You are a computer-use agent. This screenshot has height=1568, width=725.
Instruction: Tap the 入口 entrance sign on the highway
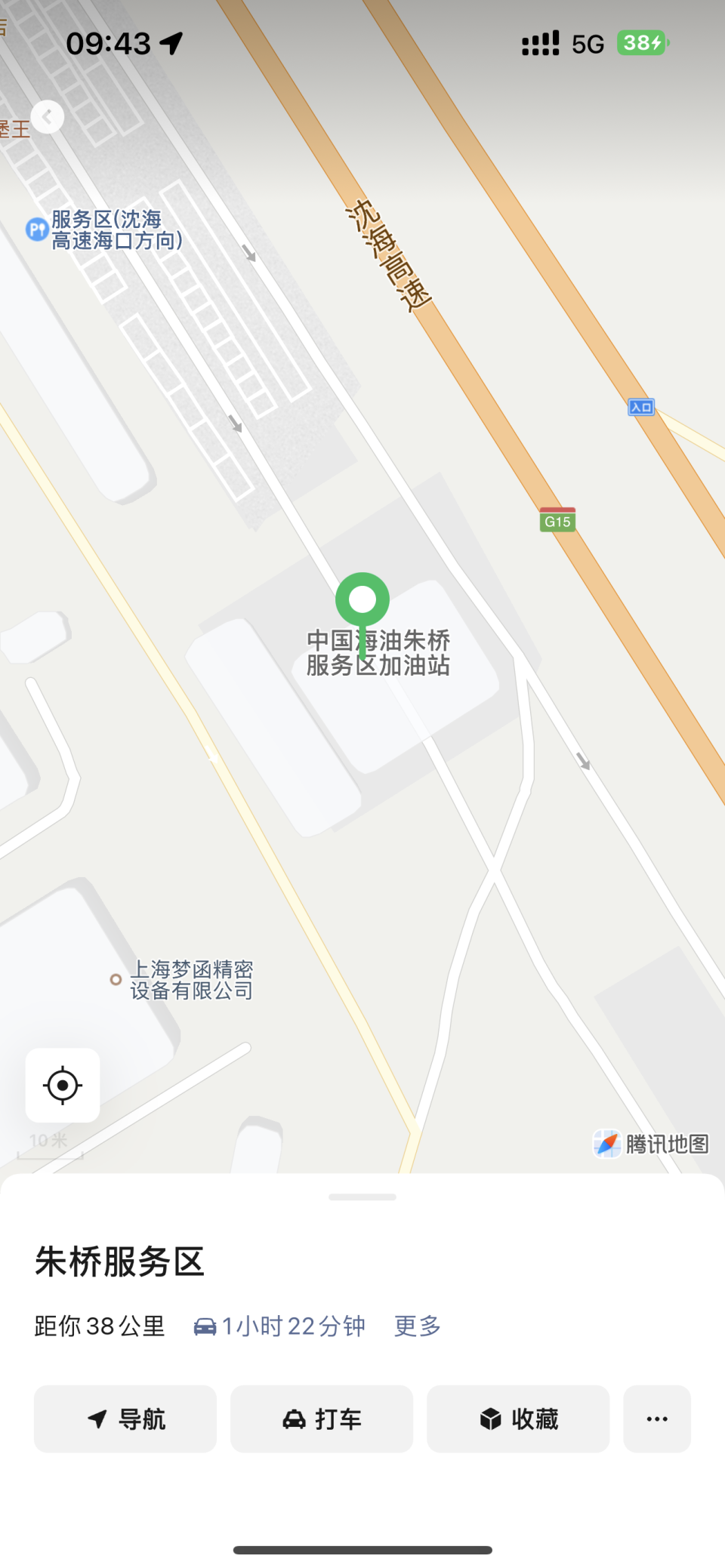pos(640,407)
